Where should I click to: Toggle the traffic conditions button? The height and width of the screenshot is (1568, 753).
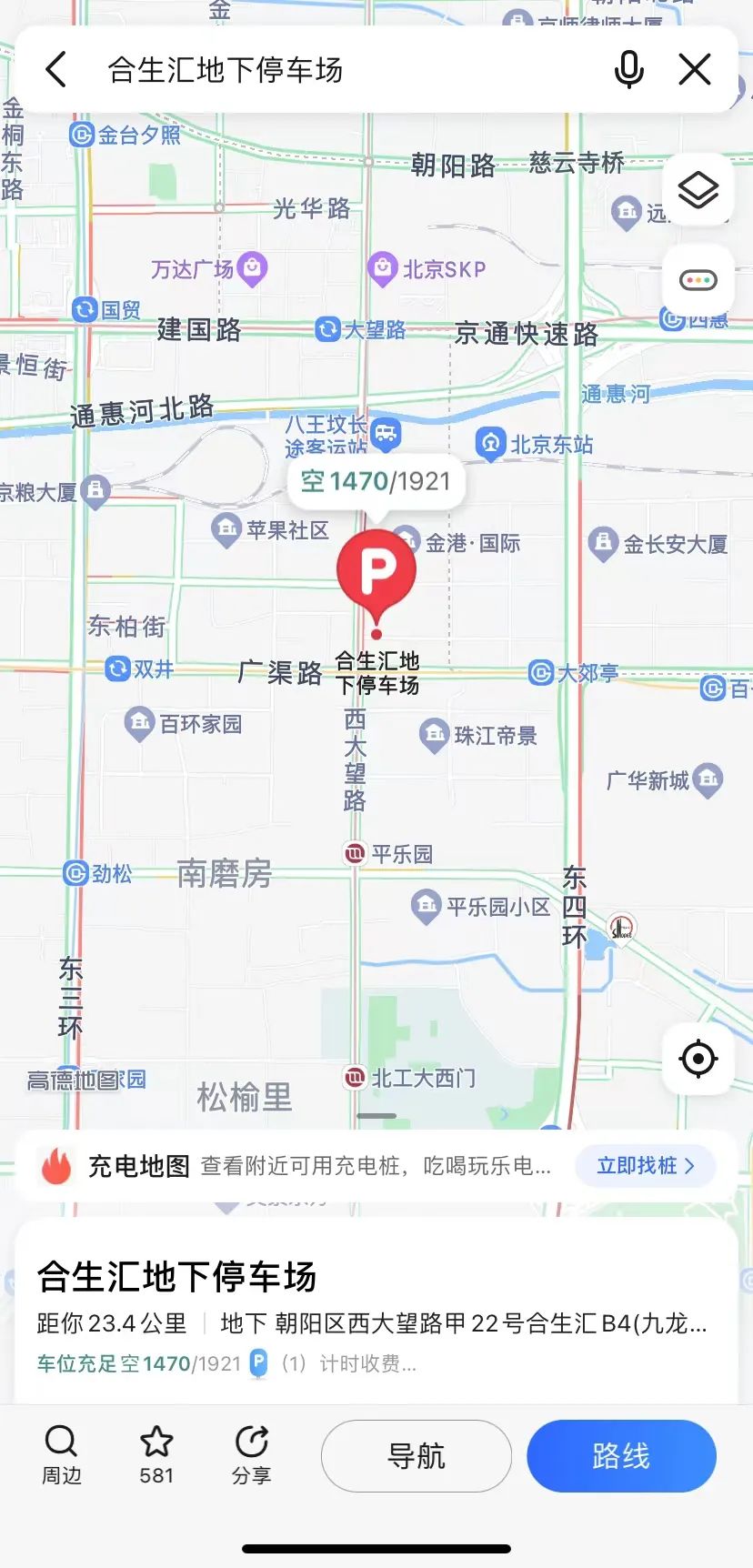click(x=698, y=280)
